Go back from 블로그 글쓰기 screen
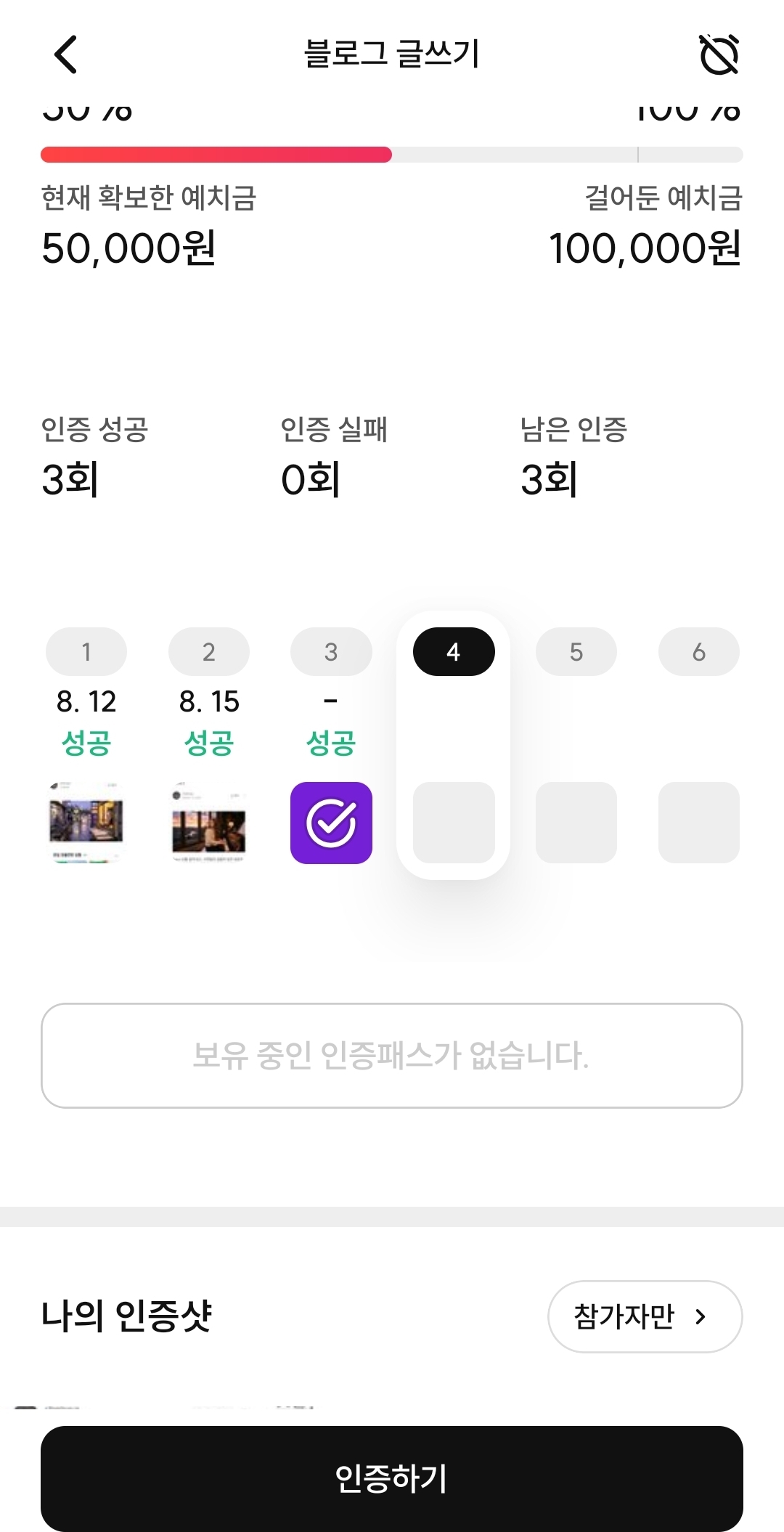The height and width of the screenshot is (1532, 784). click(65, 54)
